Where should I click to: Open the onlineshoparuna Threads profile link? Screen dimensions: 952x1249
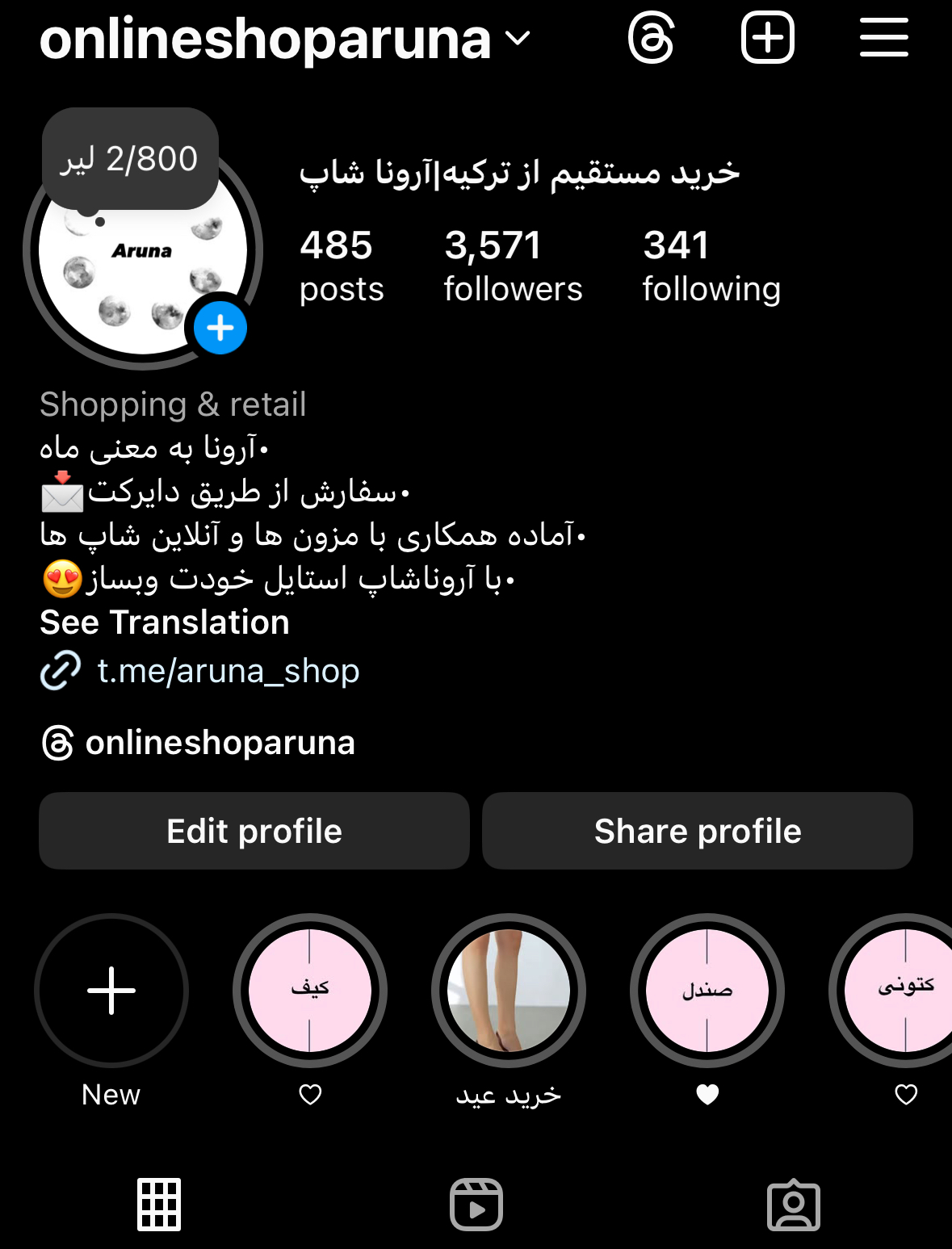coord(220,743)
